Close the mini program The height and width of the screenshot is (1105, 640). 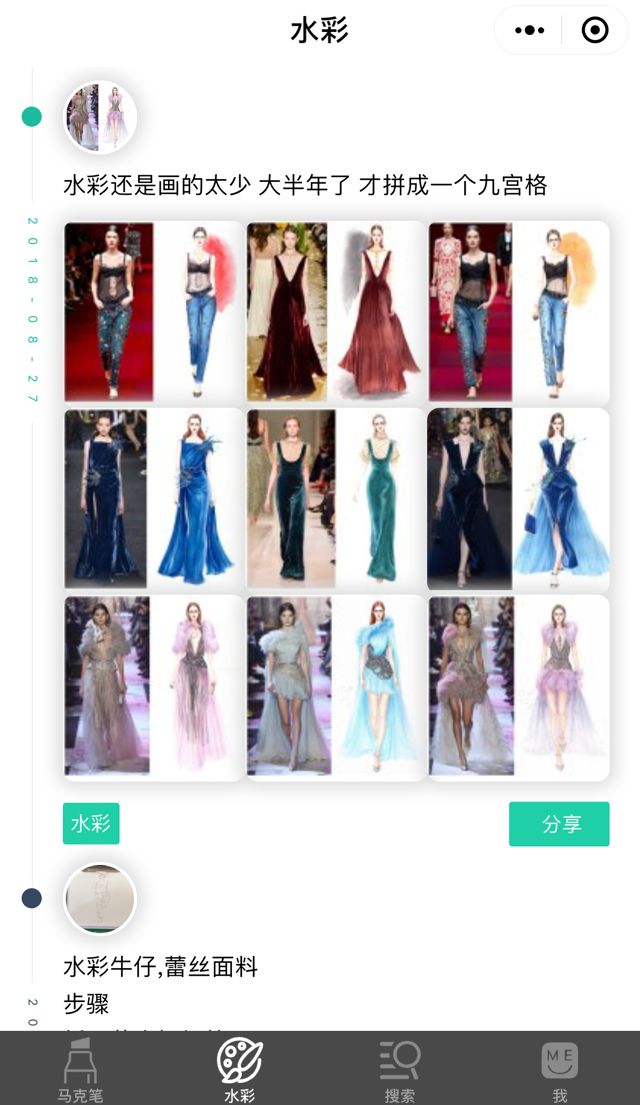[x=595, y=30]
